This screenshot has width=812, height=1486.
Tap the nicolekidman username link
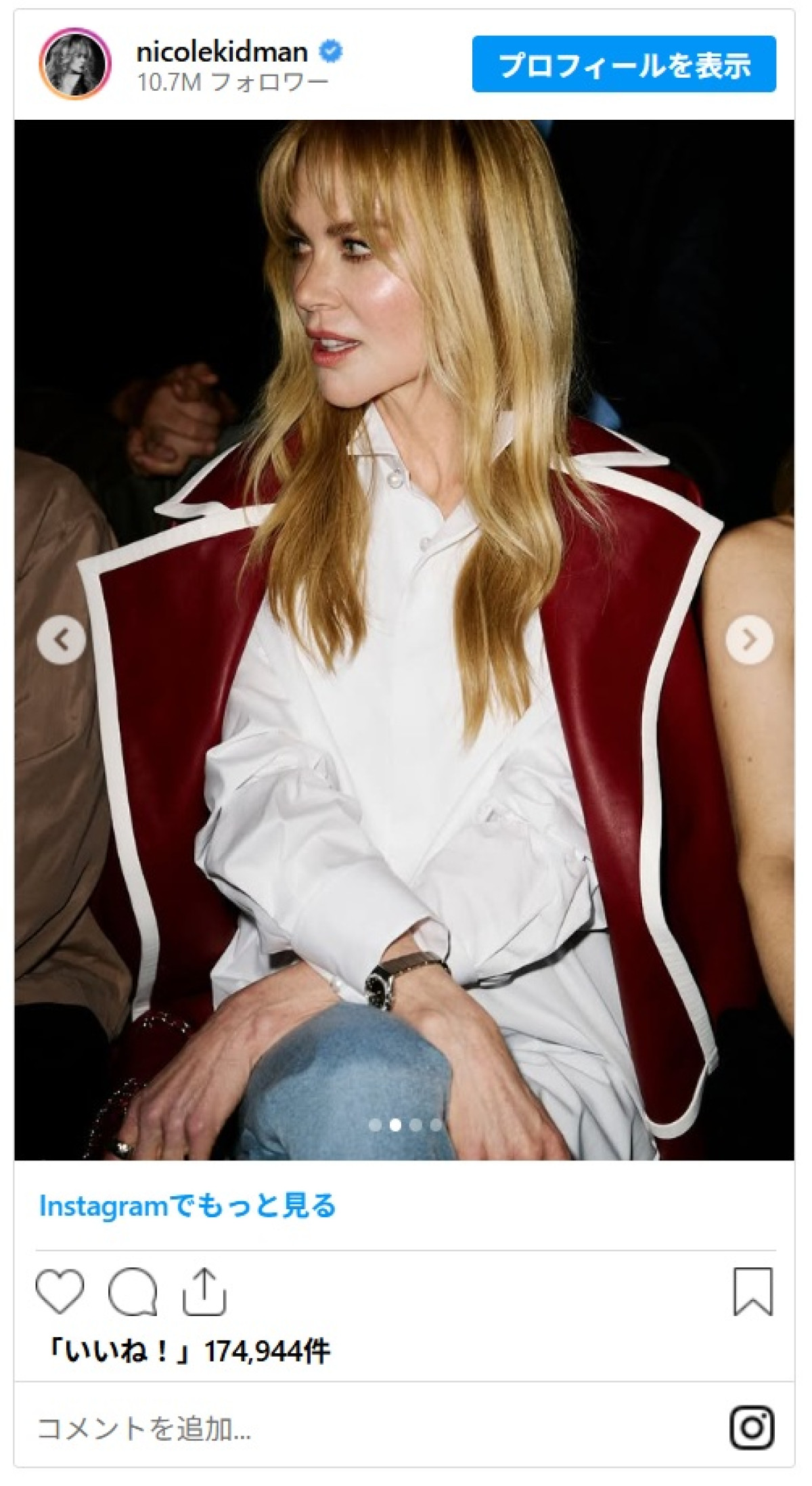click(x=222, y=51)
